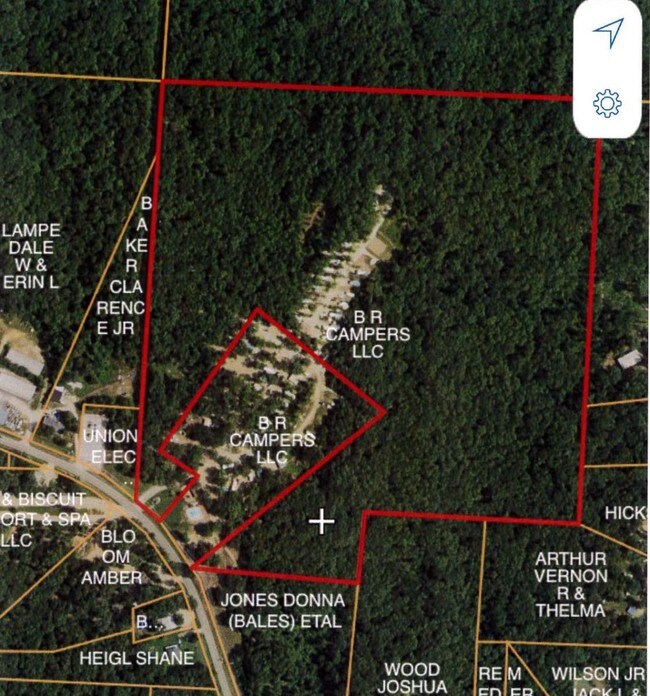This screenshot has height=696, width=650.
Task: Center the map on my location
Action: click(x=608, y=34)
